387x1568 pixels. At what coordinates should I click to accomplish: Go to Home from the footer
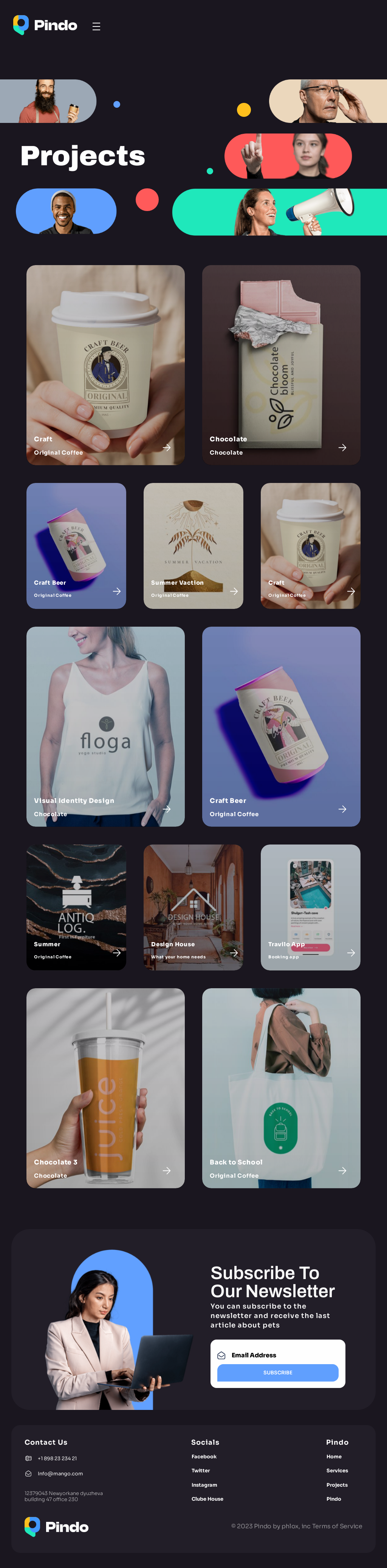333,1456
